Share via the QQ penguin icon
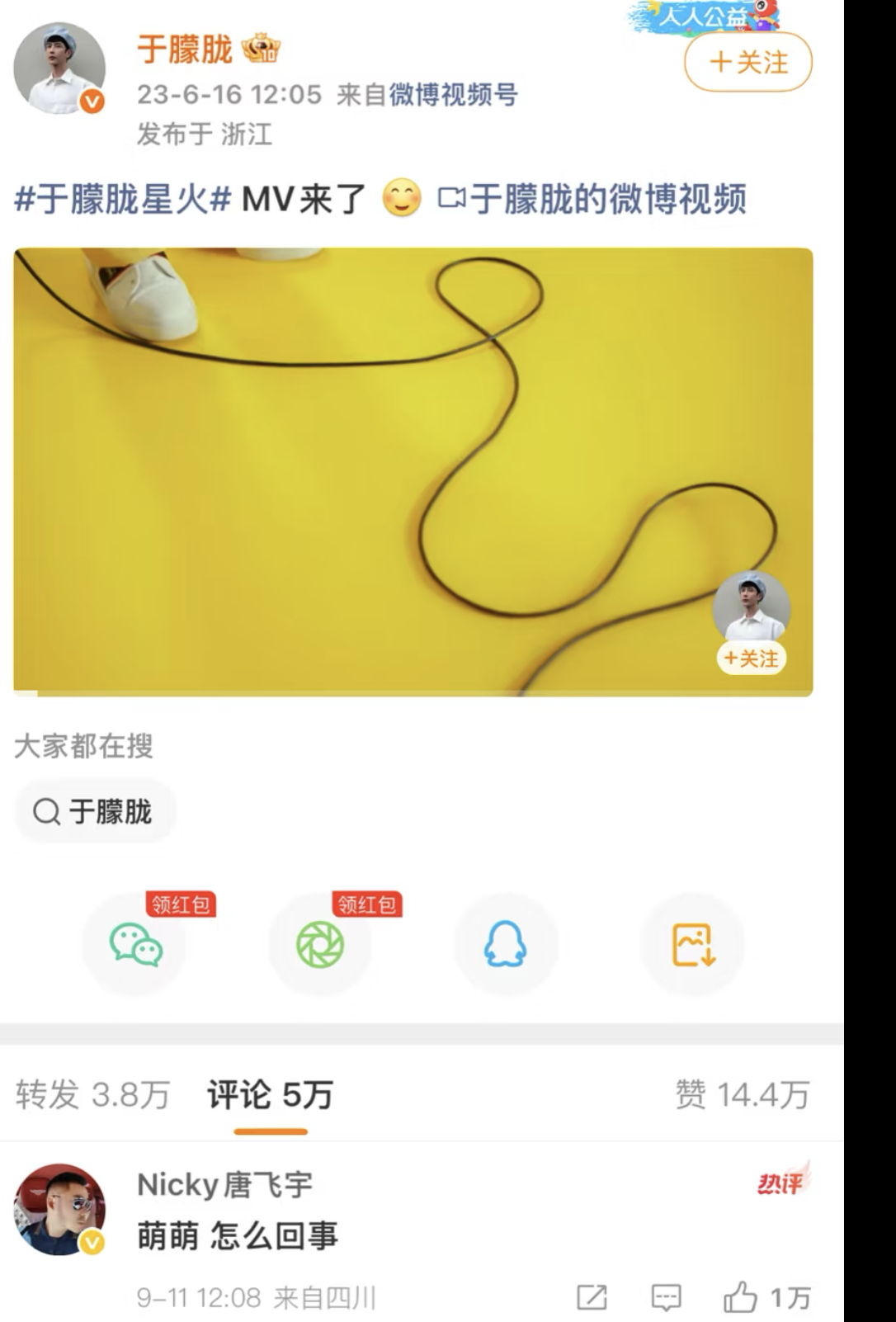 point(505,945)
